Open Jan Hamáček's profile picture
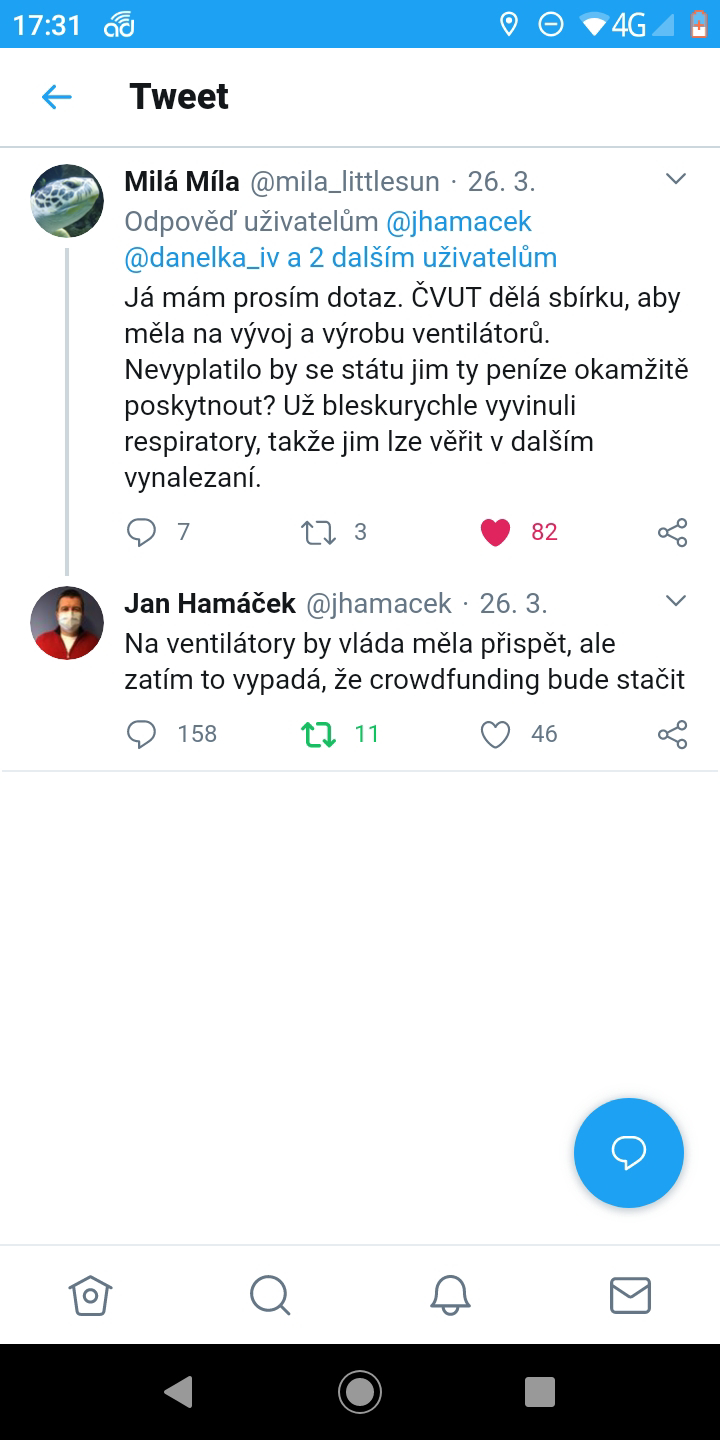This screenshot has height=1440, width=720. 67,623
